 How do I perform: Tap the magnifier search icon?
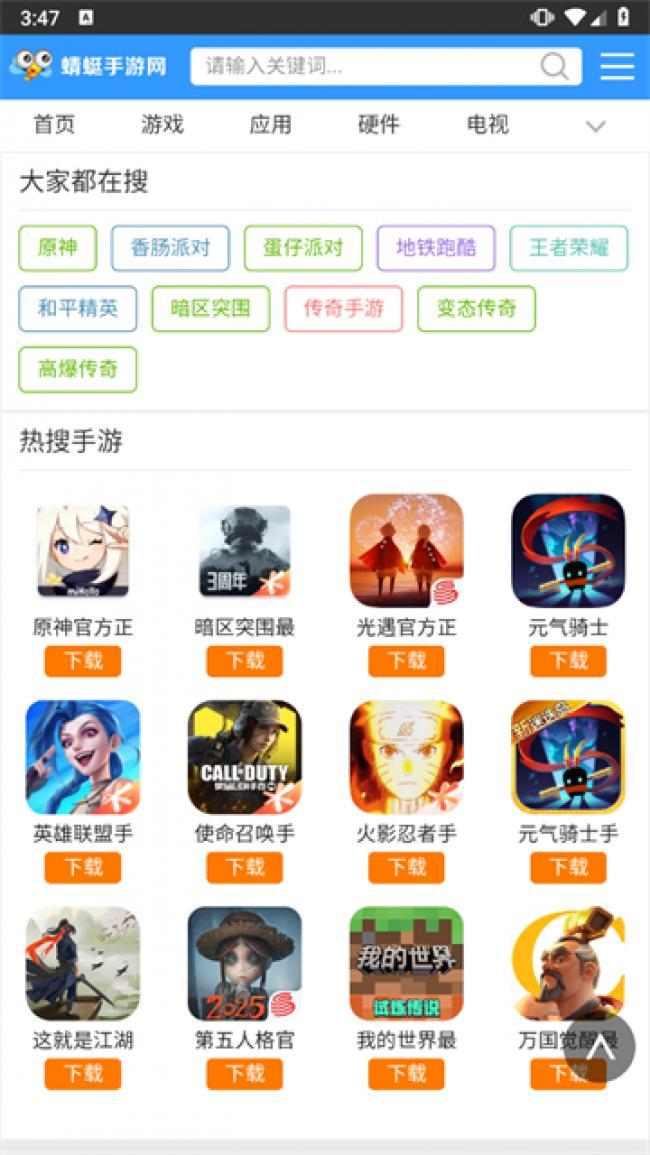pyautogui.click(x=555, y=67)
